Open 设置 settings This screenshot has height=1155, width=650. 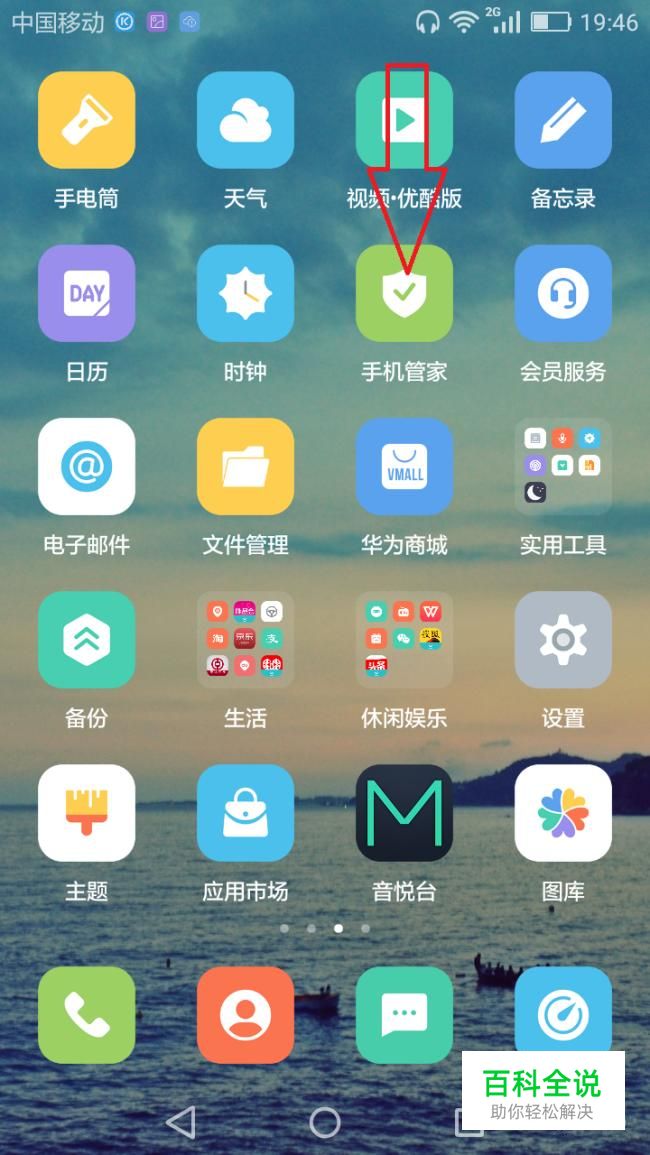pyautogui.click(x=563, y=639)
